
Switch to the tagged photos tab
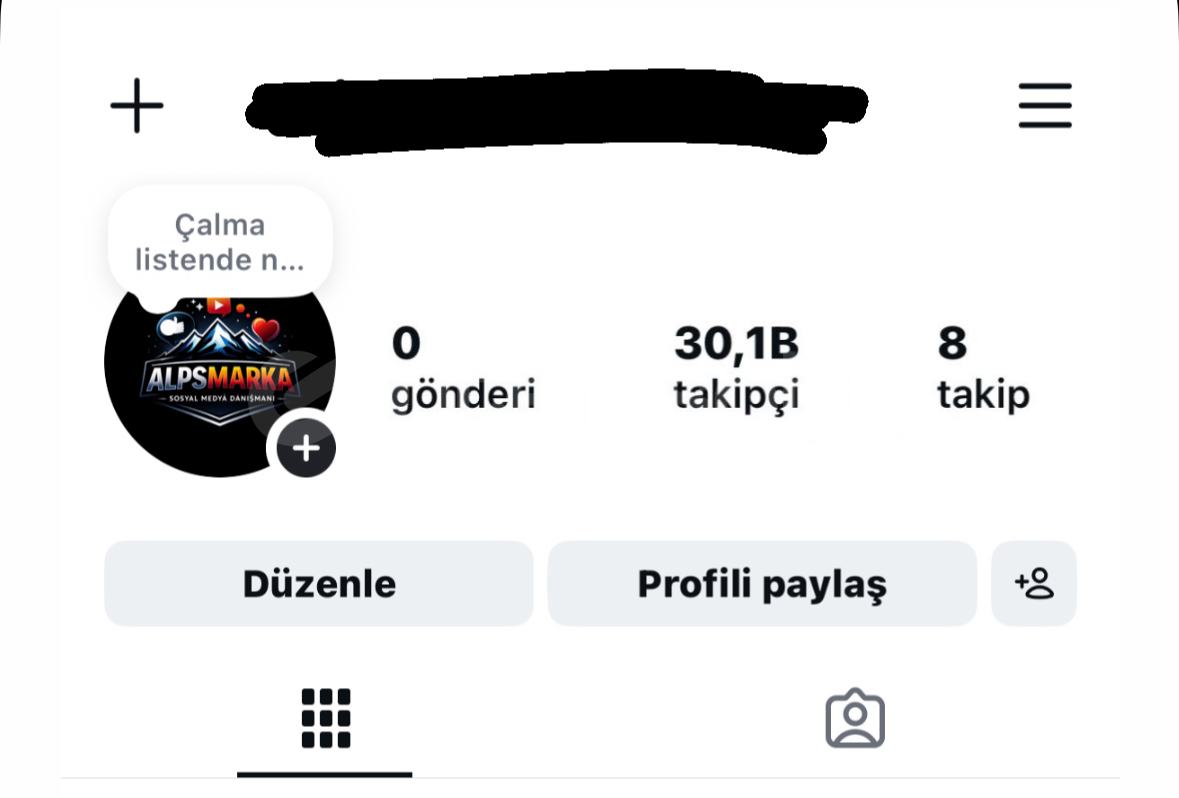855,718
